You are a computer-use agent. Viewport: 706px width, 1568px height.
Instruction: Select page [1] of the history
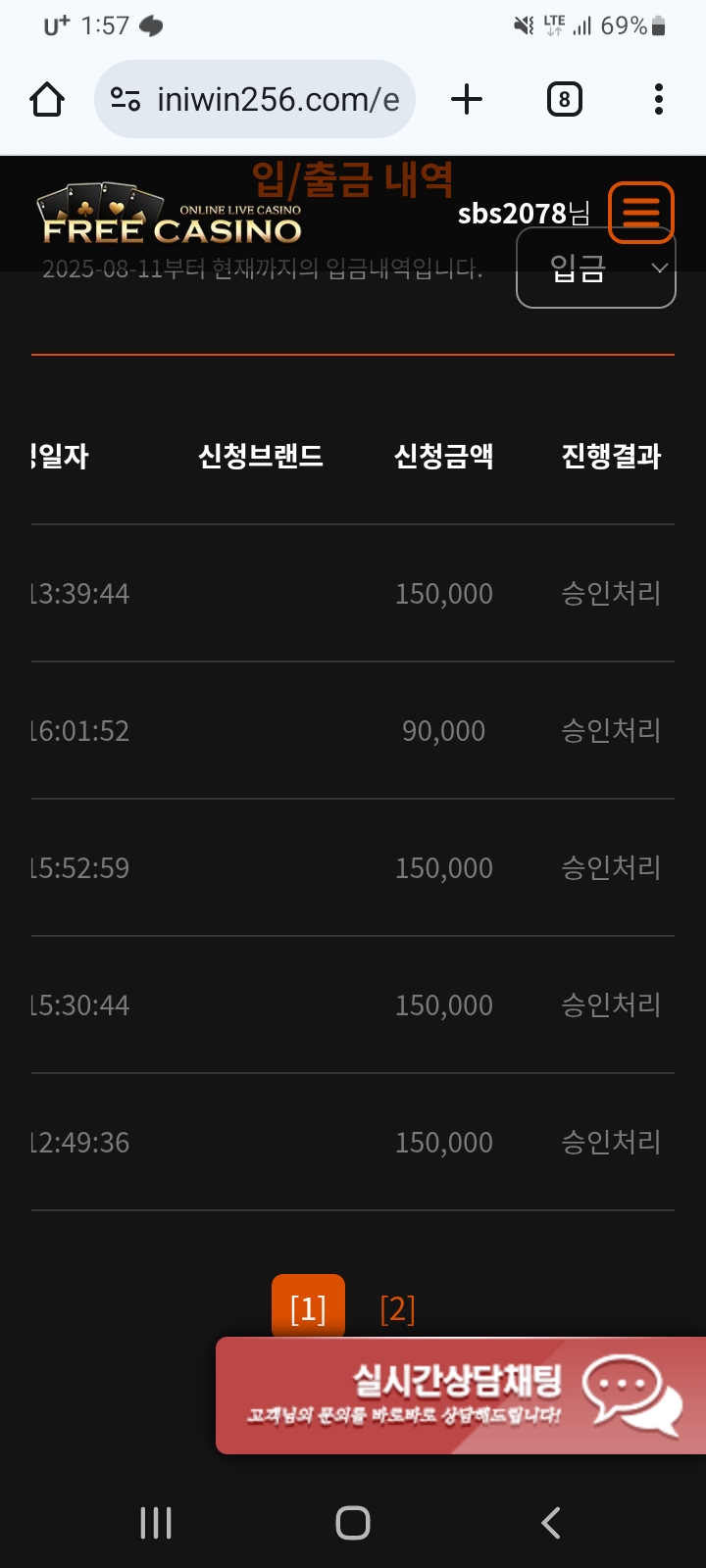(x=308, y=1307)
